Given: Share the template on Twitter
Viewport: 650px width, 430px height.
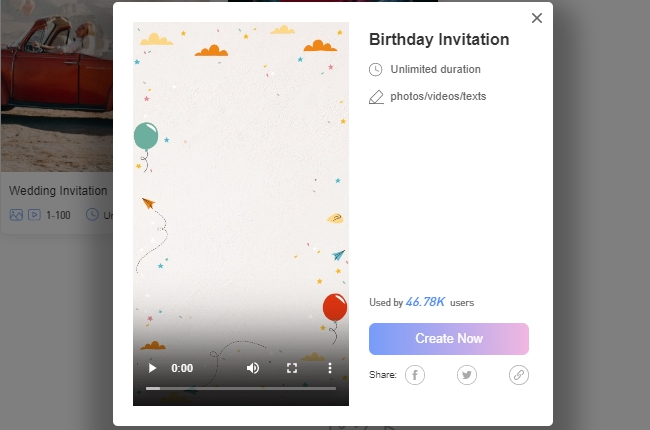Looking at the screenshot, I should [467, 375].
